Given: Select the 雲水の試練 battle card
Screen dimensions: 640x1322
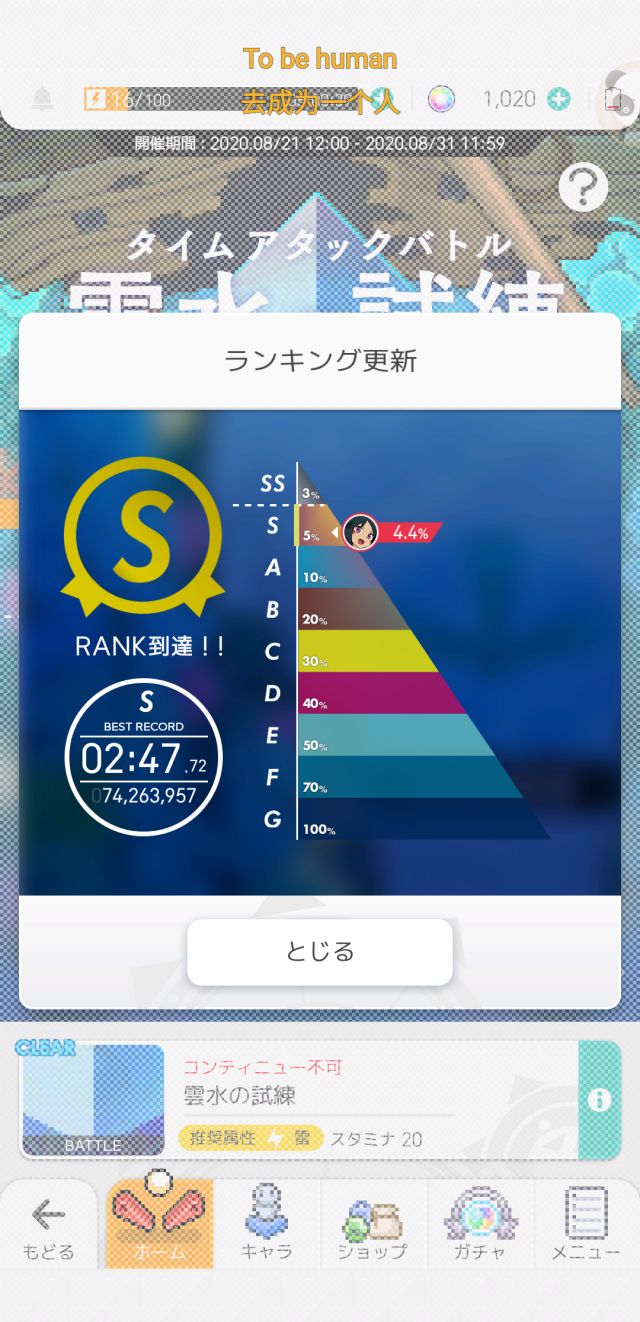Looking at the screenshot, I should 300,1100.
